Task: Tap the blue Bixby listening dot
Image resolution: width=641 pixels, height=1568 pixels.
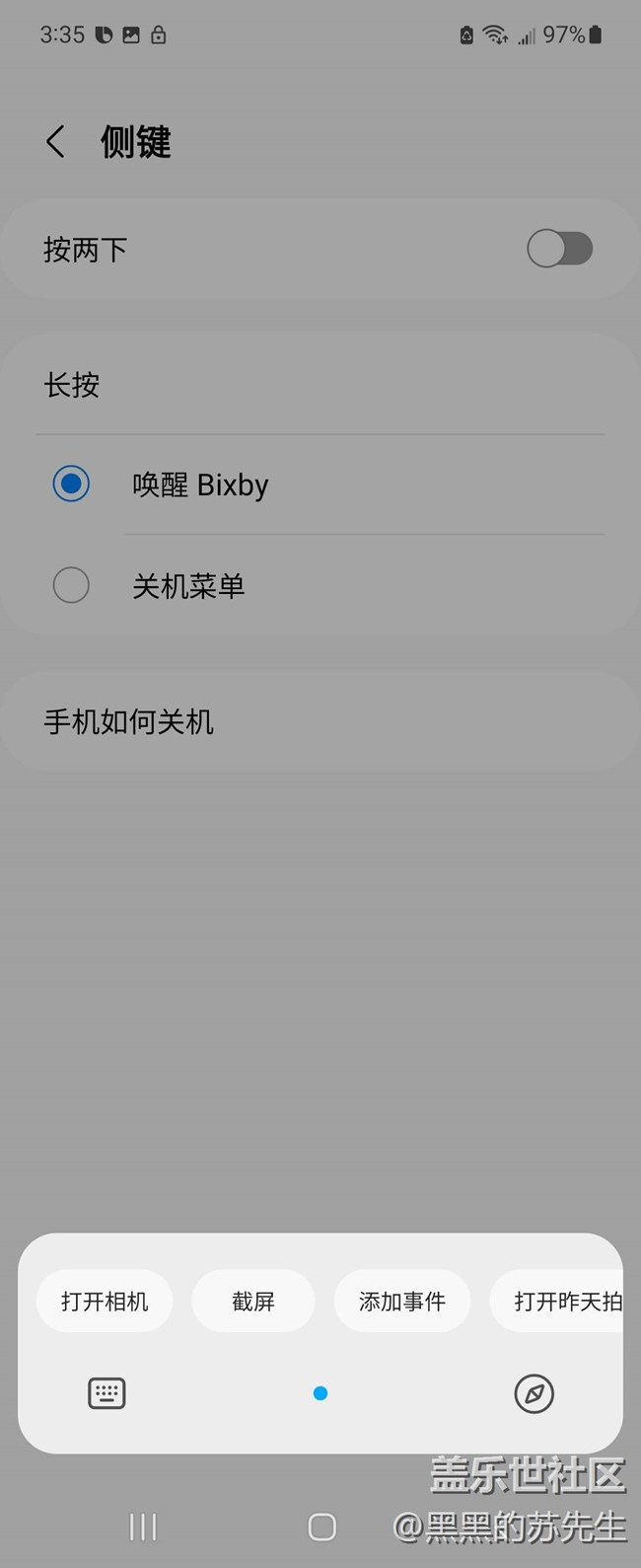Action: point(320,1393)
